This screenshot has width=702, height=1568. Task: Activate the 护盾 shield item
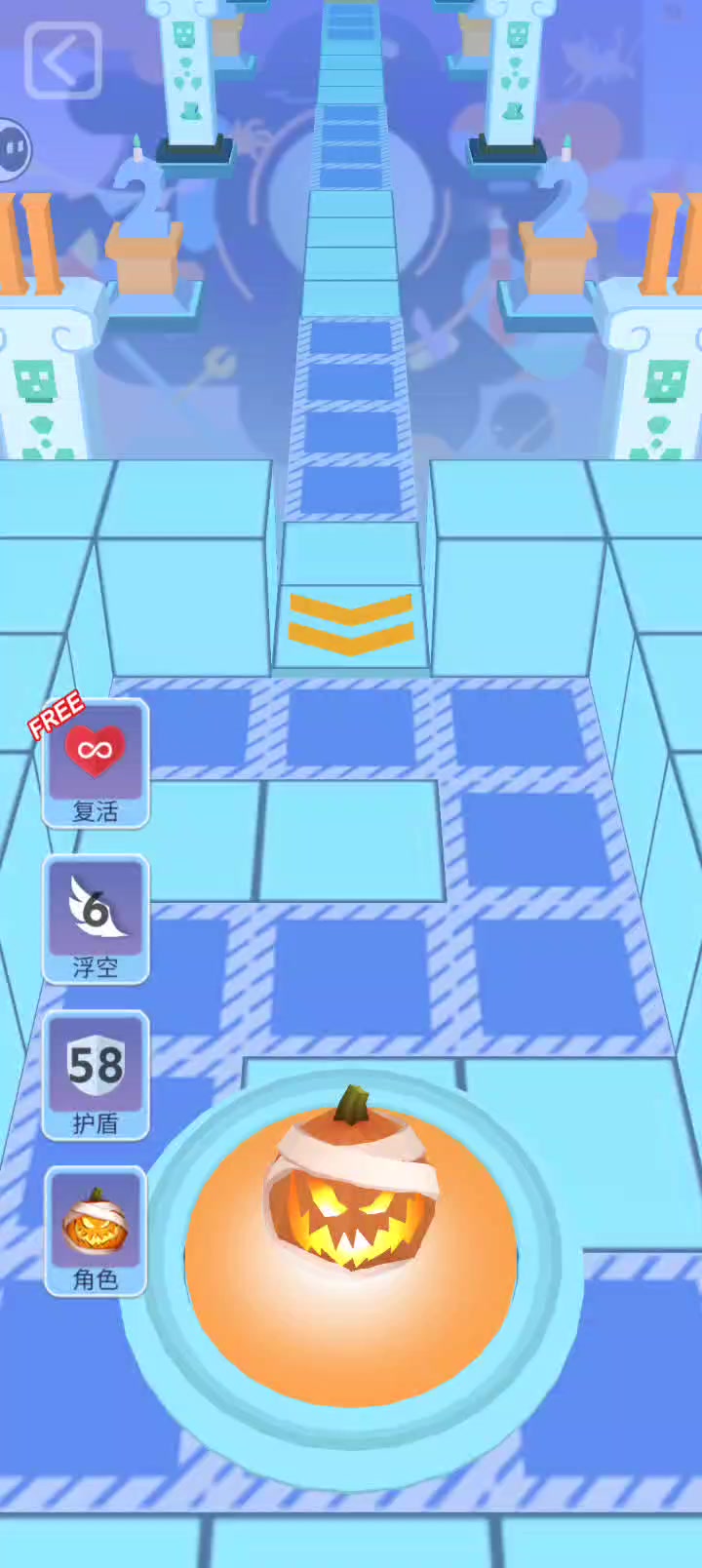click(x=96, y=1076)
